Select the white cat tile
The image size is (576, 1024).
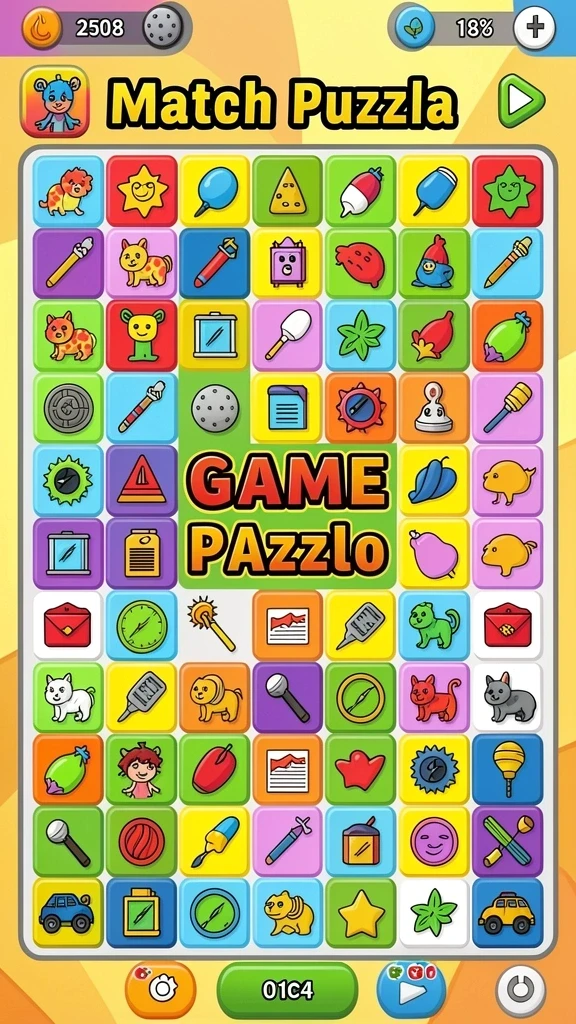pyautogui.click(x=68, y=697)
